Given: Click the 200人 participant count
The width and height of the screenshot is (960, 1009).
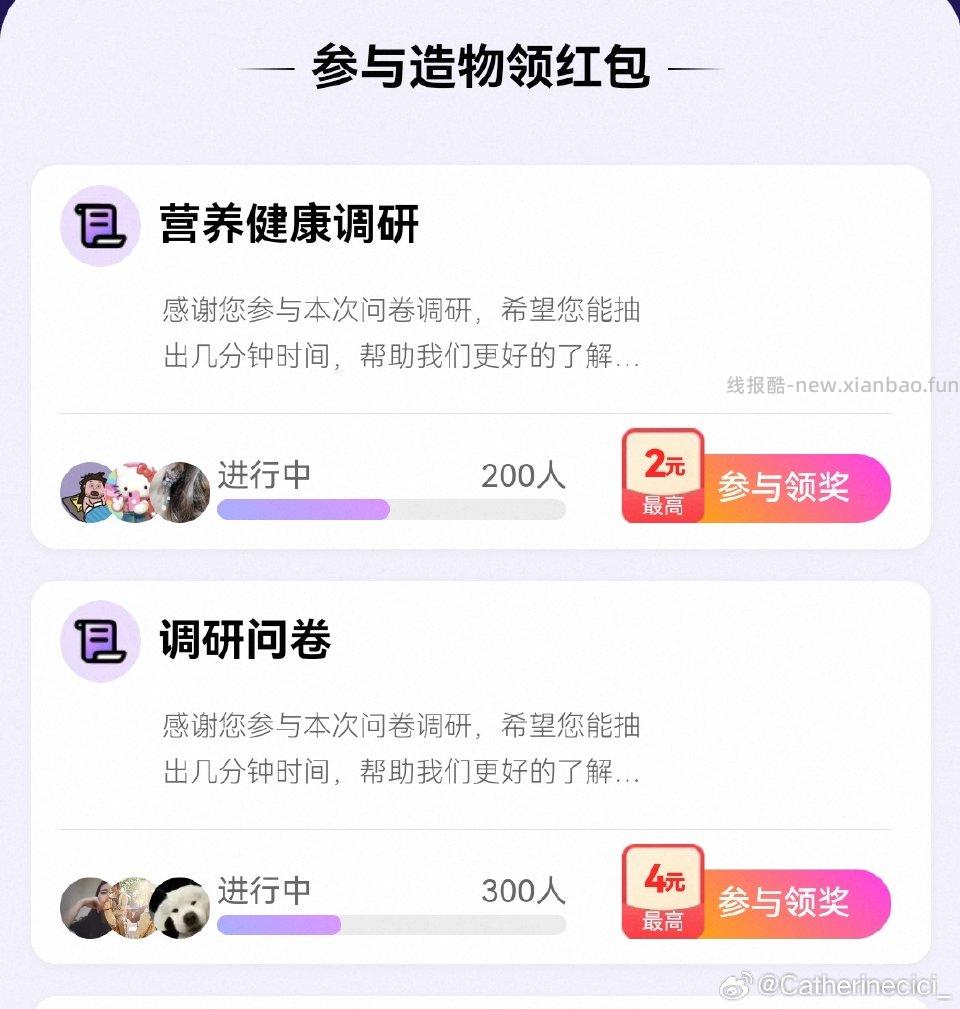Looking at the screenshot, I should click(523, 477).
